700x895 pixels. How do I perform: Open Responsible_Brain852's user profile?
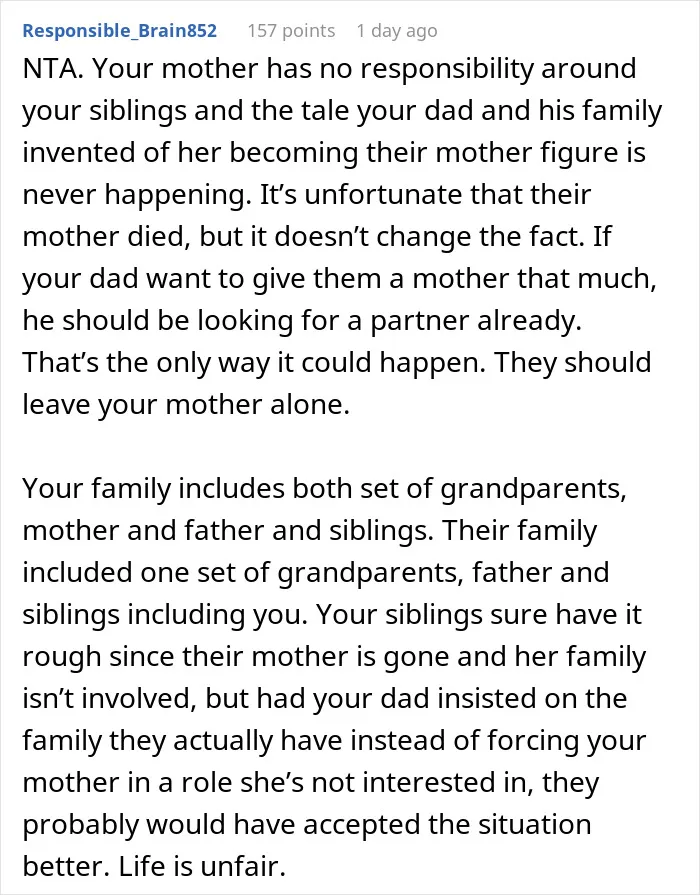pos(119,30)
